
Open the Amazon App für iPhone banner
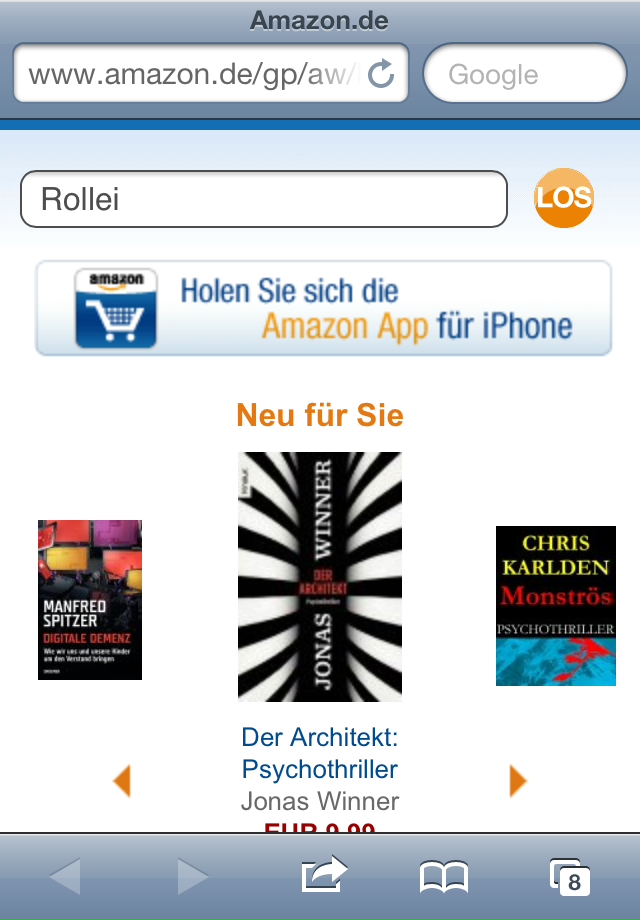click(323, 308)
